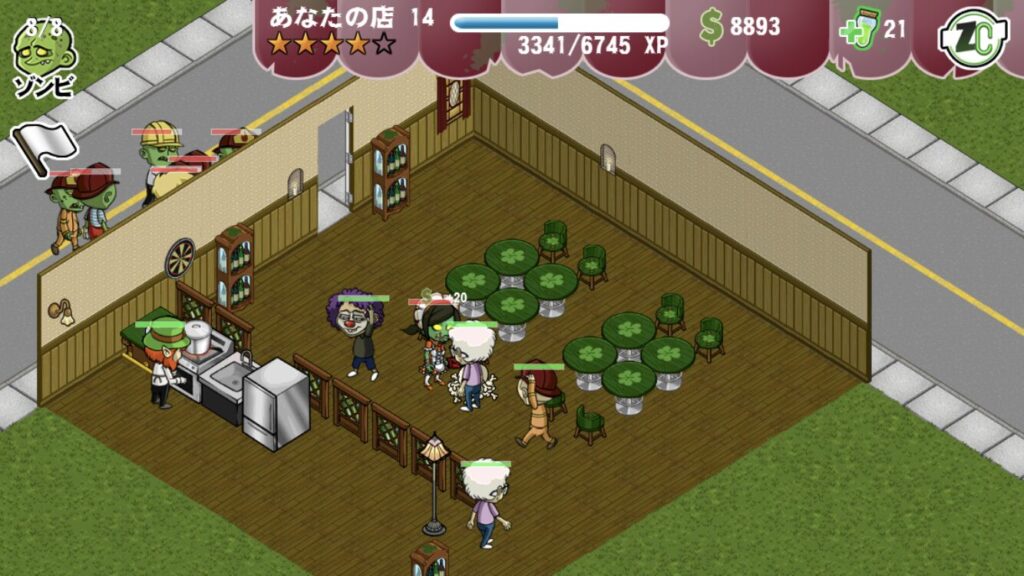Select the leprechaun chef at the counter

164,364
